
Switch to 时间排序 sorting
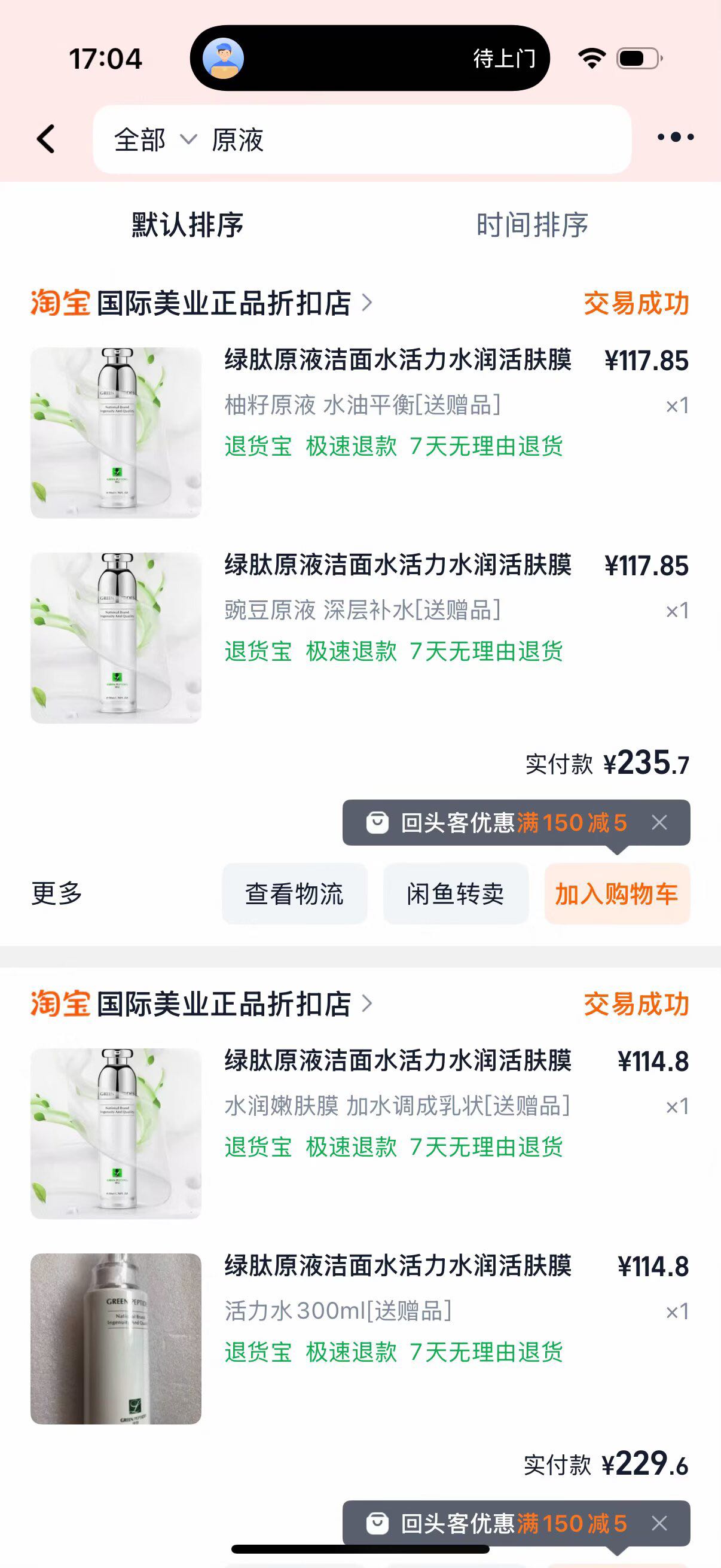(531, 225)
